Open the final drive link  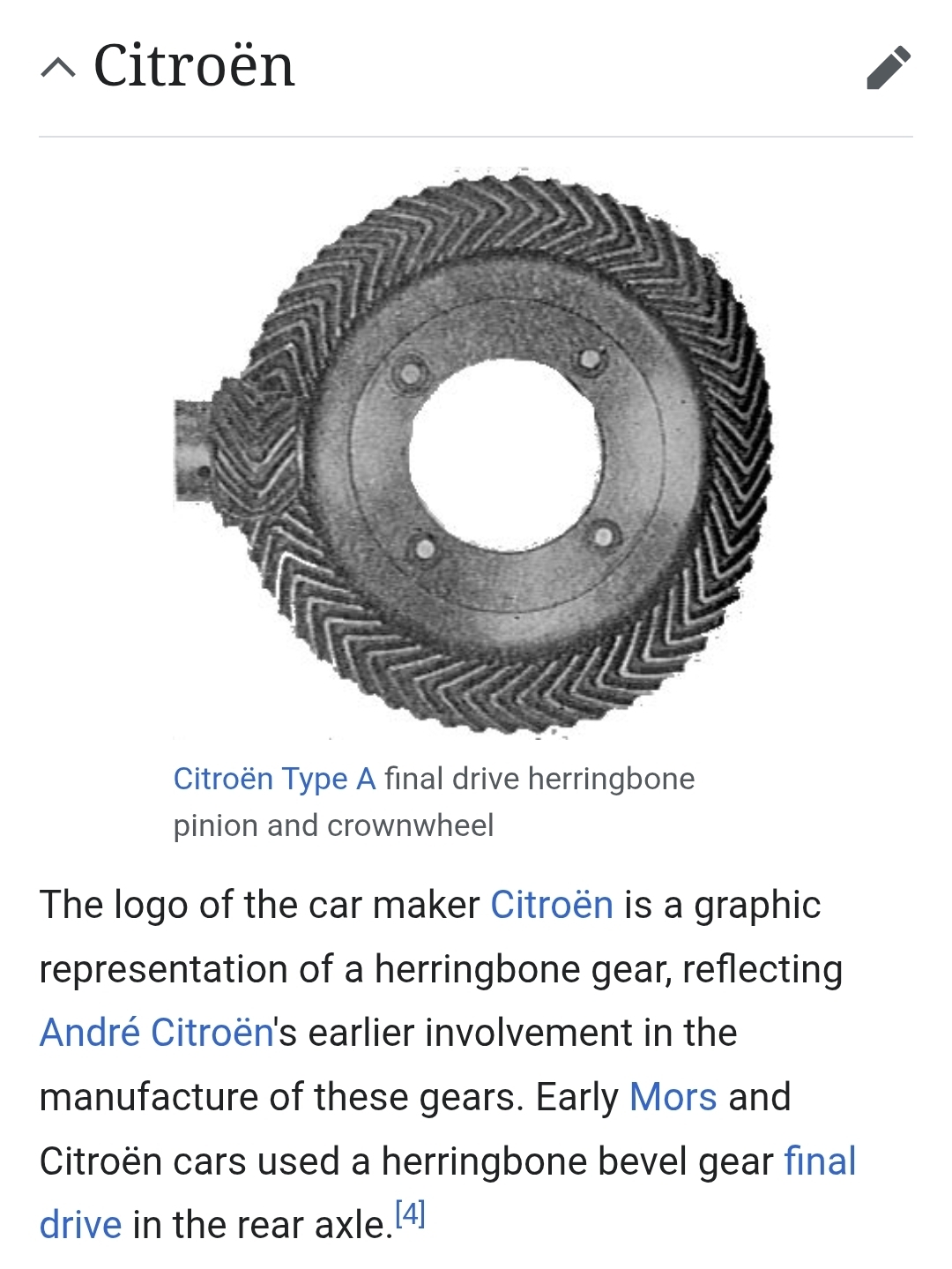click(820, 1161)
